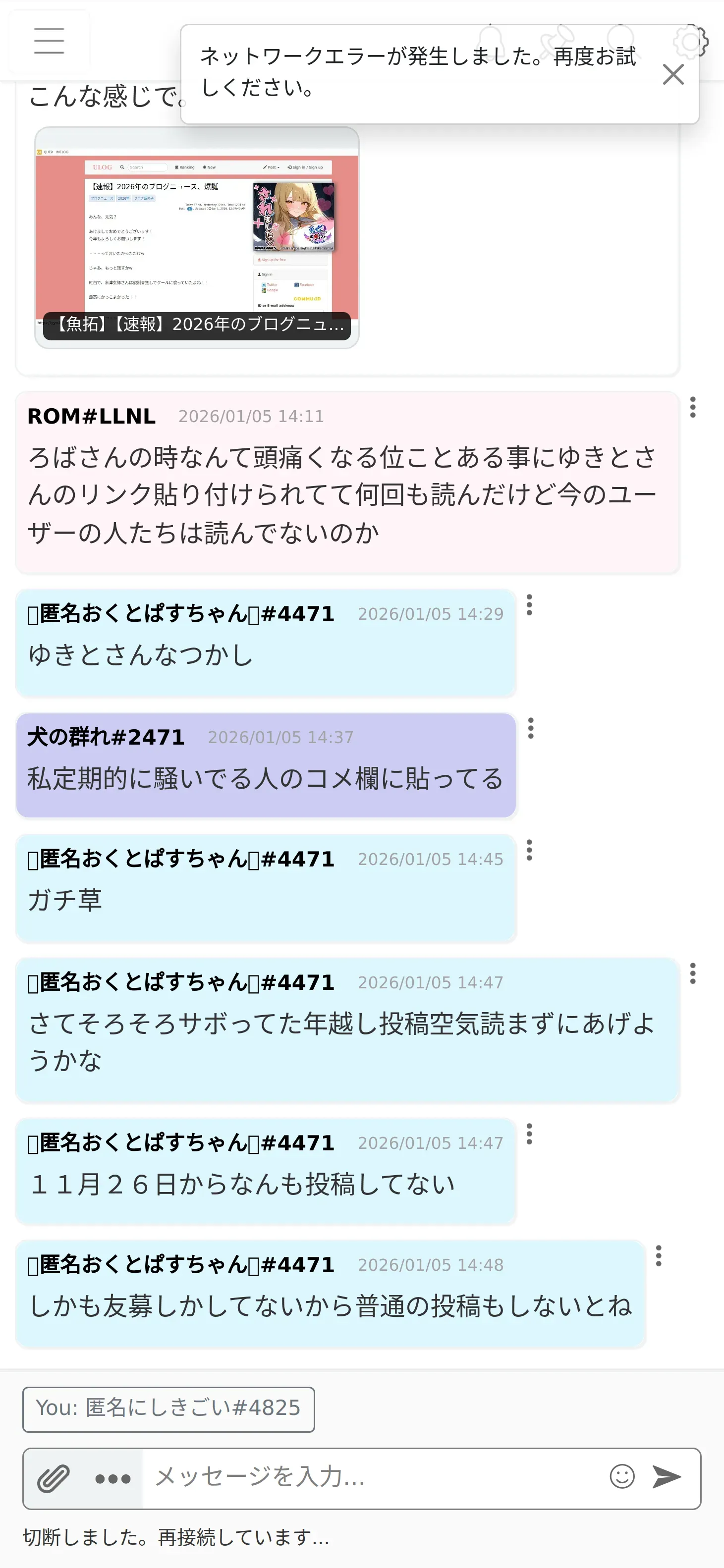Open the settings gear icon

(691, 41)
